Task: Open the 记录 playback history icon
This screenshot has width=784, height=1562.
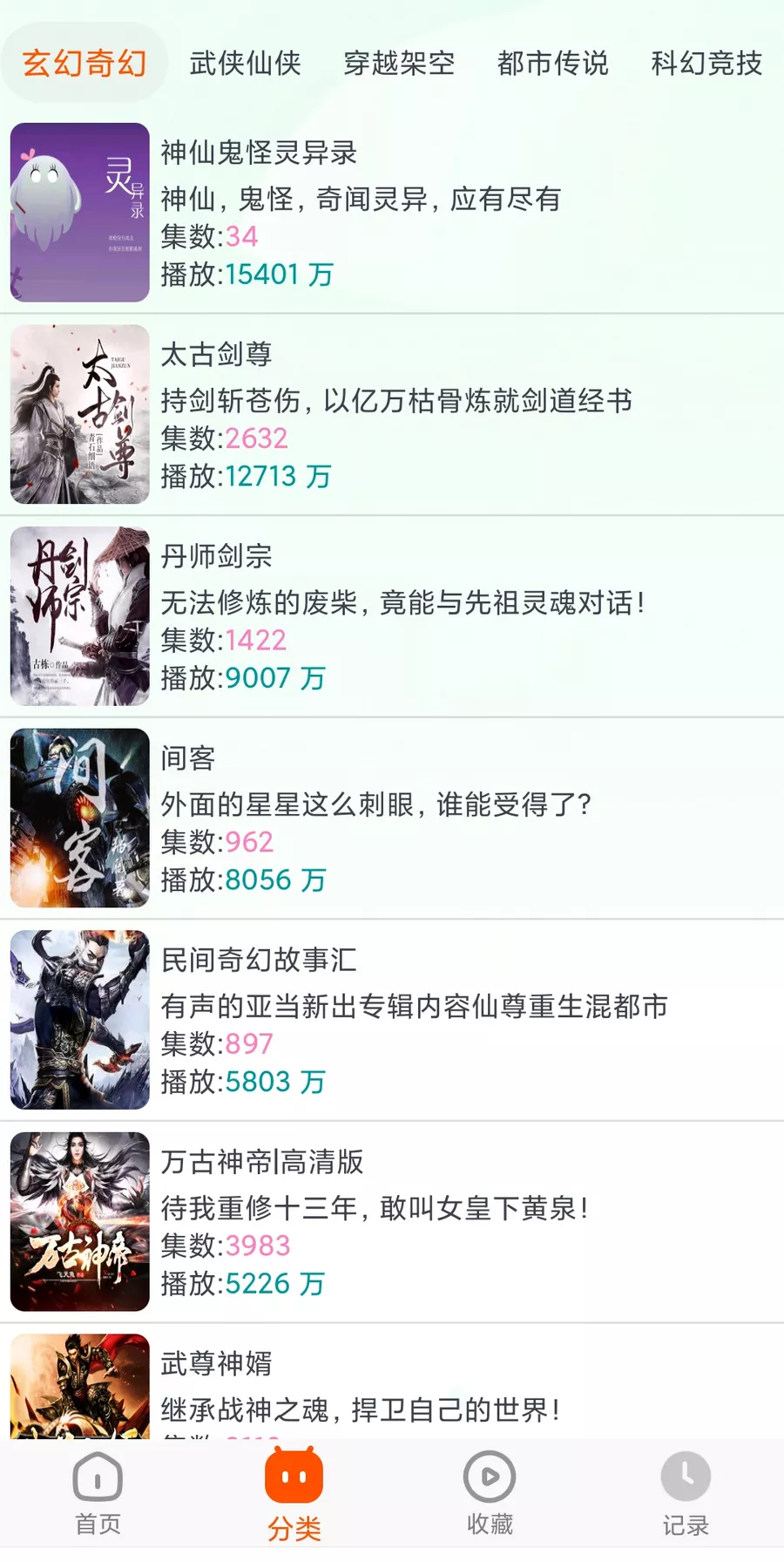Action: (x=686, y=1493)
